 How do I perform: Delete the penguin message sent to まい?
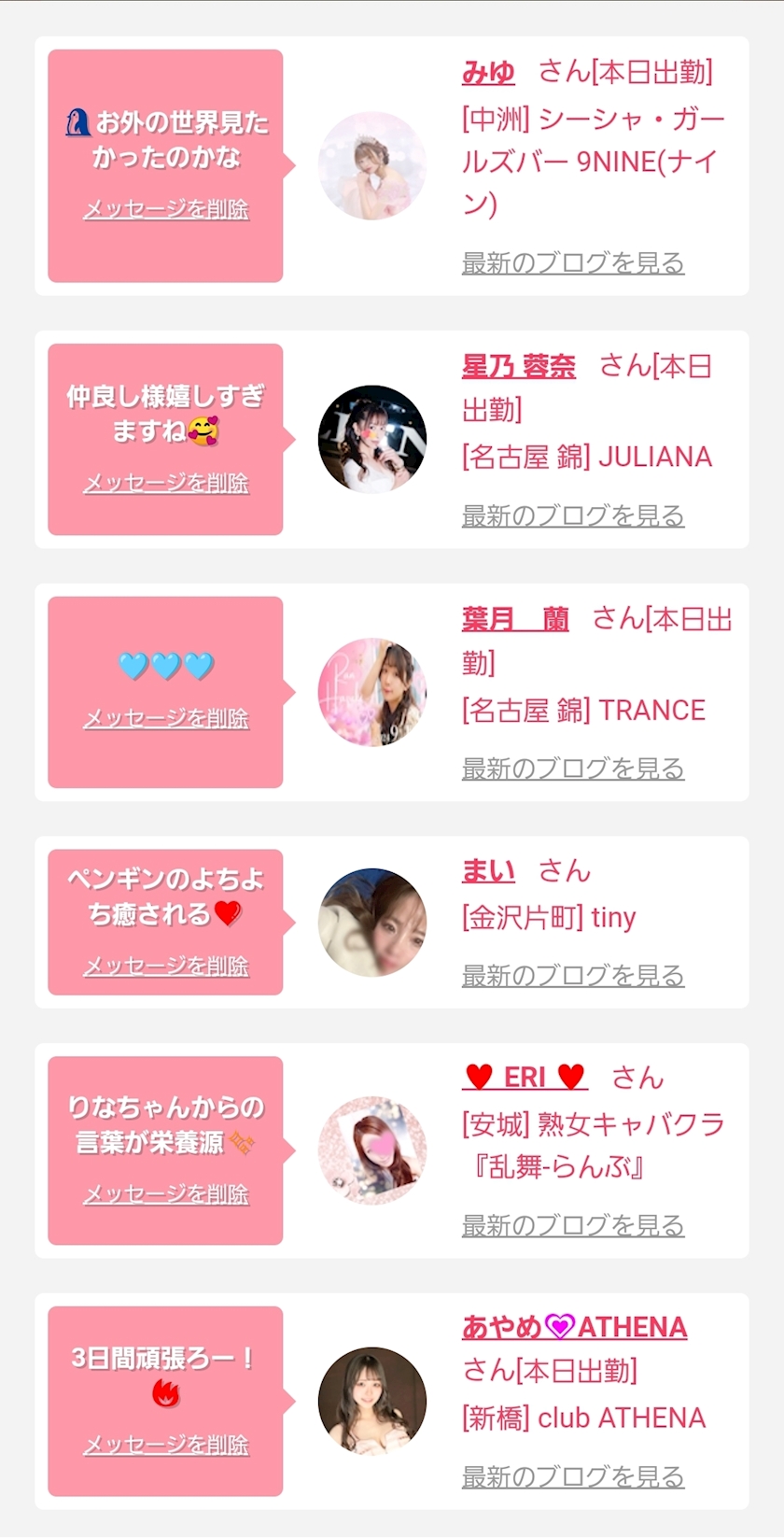(166, 966)
